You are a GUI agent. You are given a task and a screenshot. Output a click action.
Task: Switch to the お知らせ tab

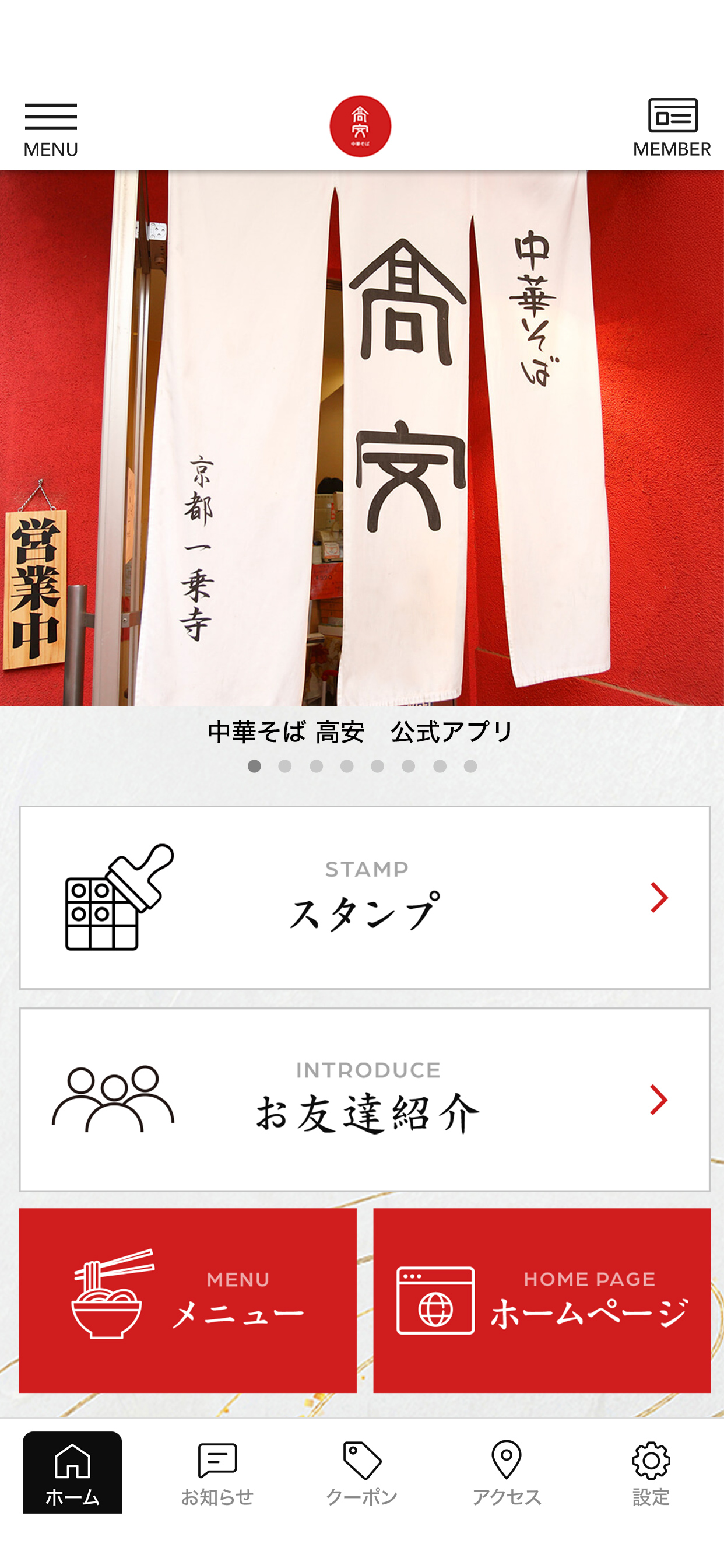click(217, 1472)
